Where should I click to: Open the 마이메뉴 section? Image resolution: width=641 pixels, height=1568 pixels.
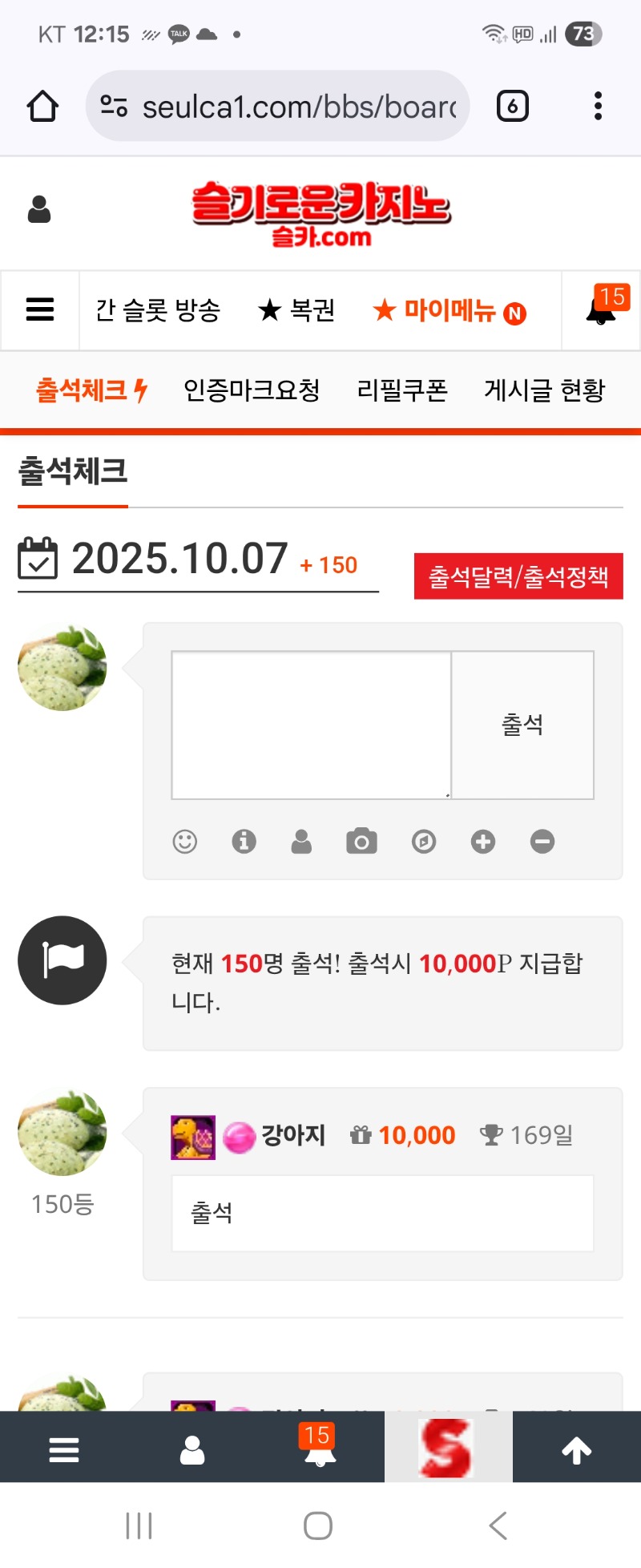click(449, 310)
